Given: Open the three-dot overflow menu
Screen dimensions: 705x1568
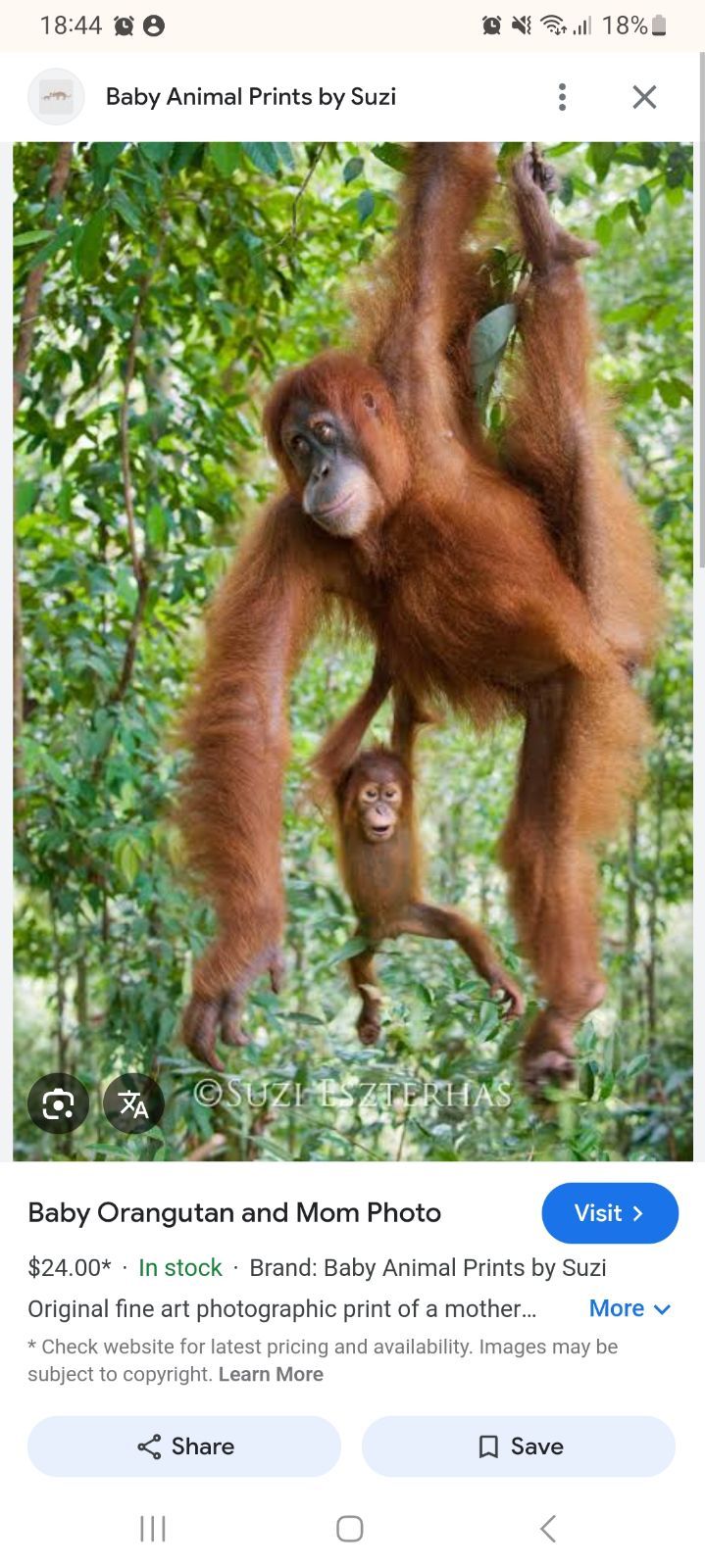Looking at the screenshot, I should [x=562, y=97].
